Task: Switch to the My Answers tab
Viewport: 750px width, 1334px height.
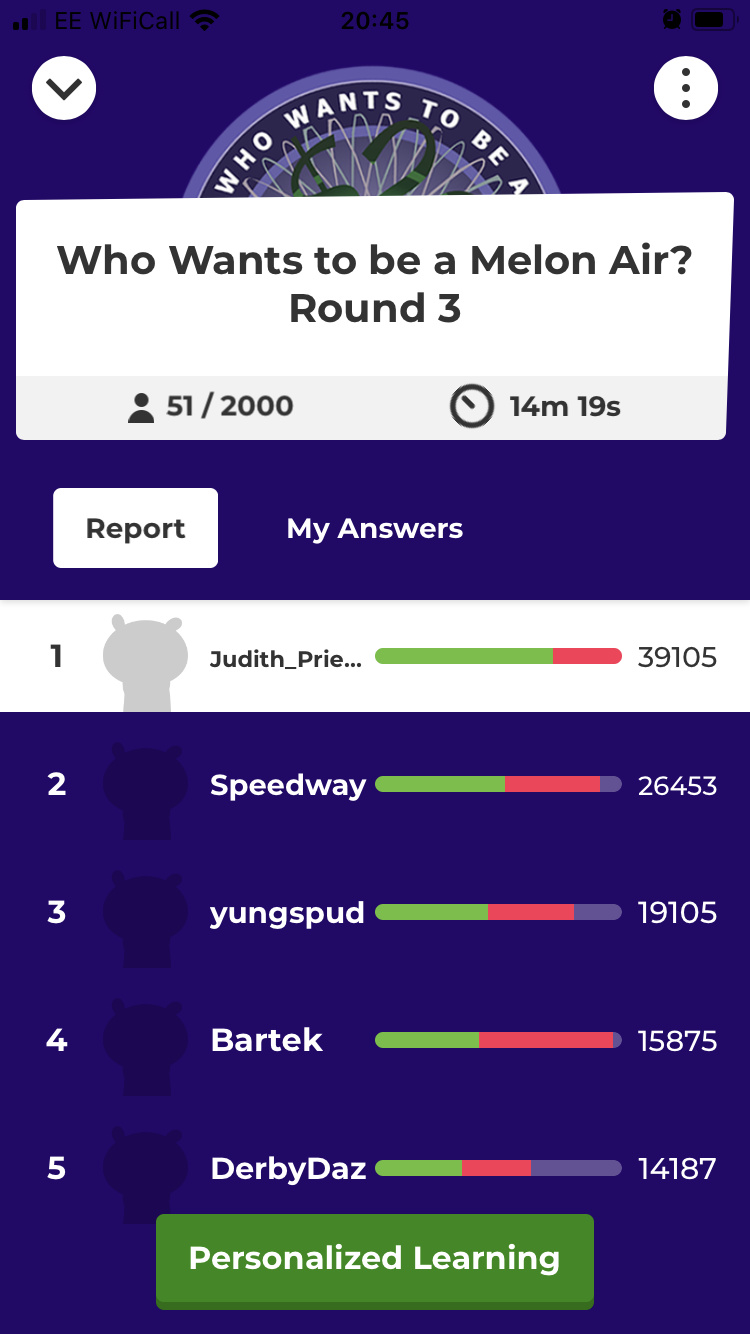Action: click(x=375, y=528)
